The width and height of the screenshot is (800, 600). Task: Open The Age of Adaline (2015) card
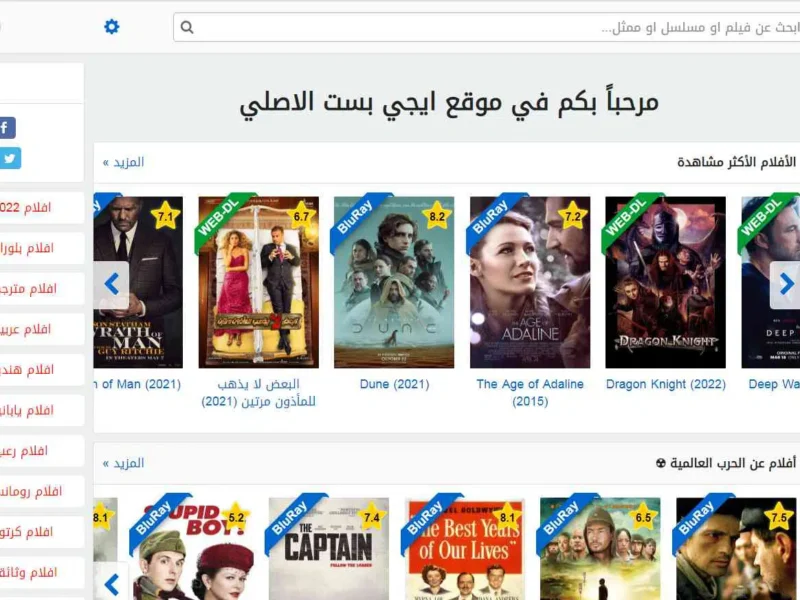coord(530,283)
